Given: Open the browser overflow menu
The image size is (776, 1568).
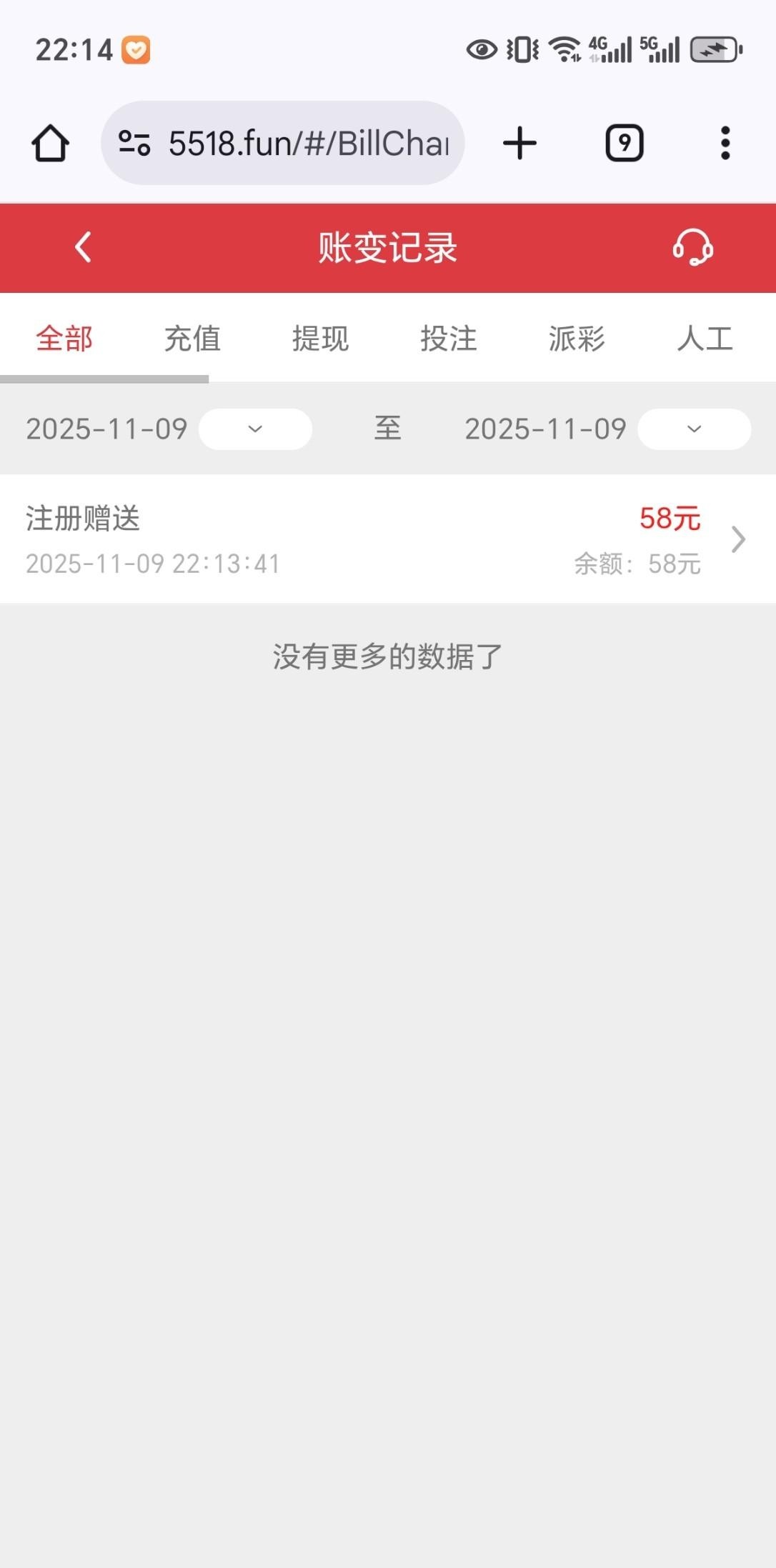Looking at the screenshot, I should click(x=725, y=144).
